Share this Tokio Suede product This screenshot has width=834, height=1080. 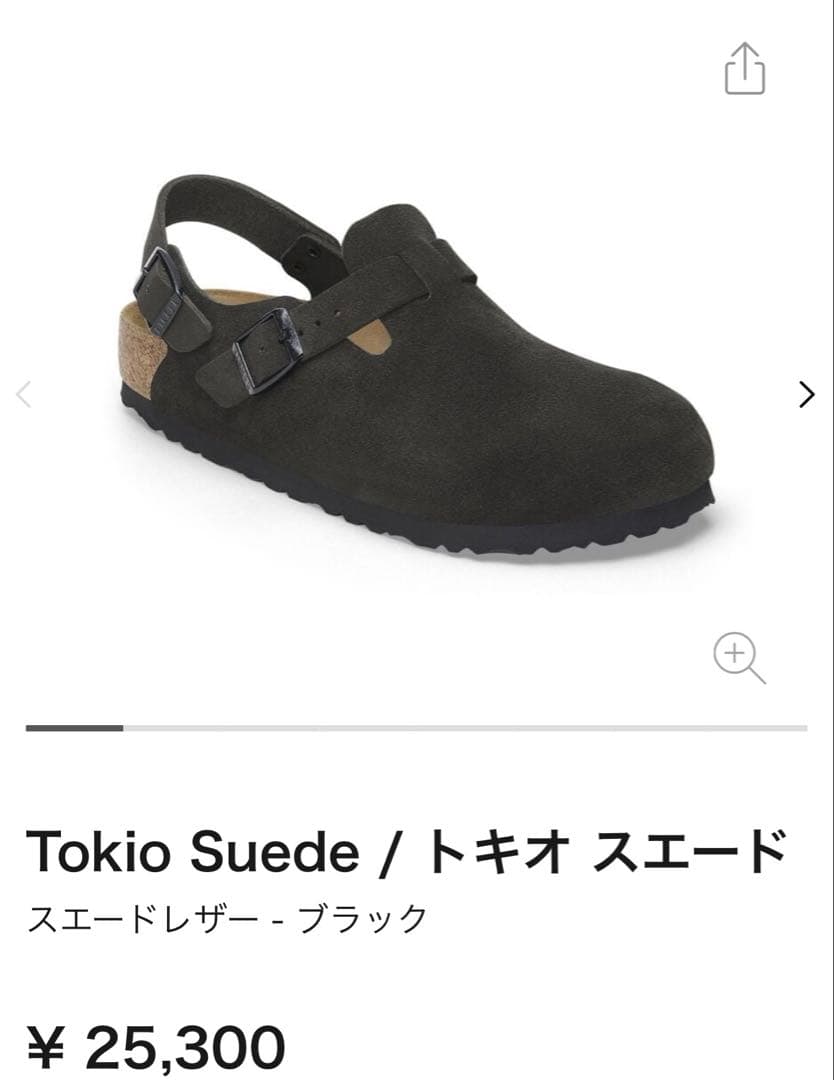tap(744, 69)
